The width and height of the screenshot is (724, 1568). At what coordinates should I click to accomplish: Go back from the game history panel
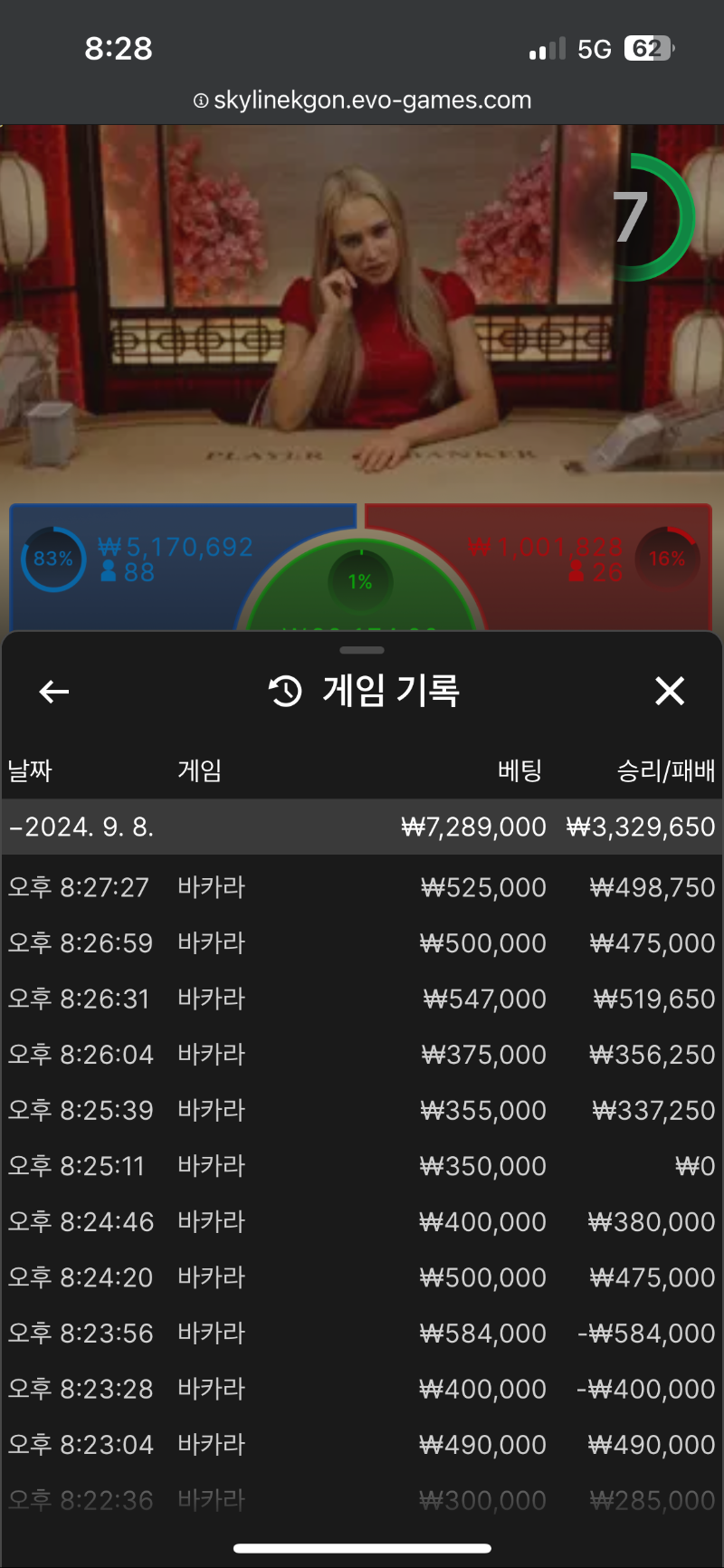point(54,692)
